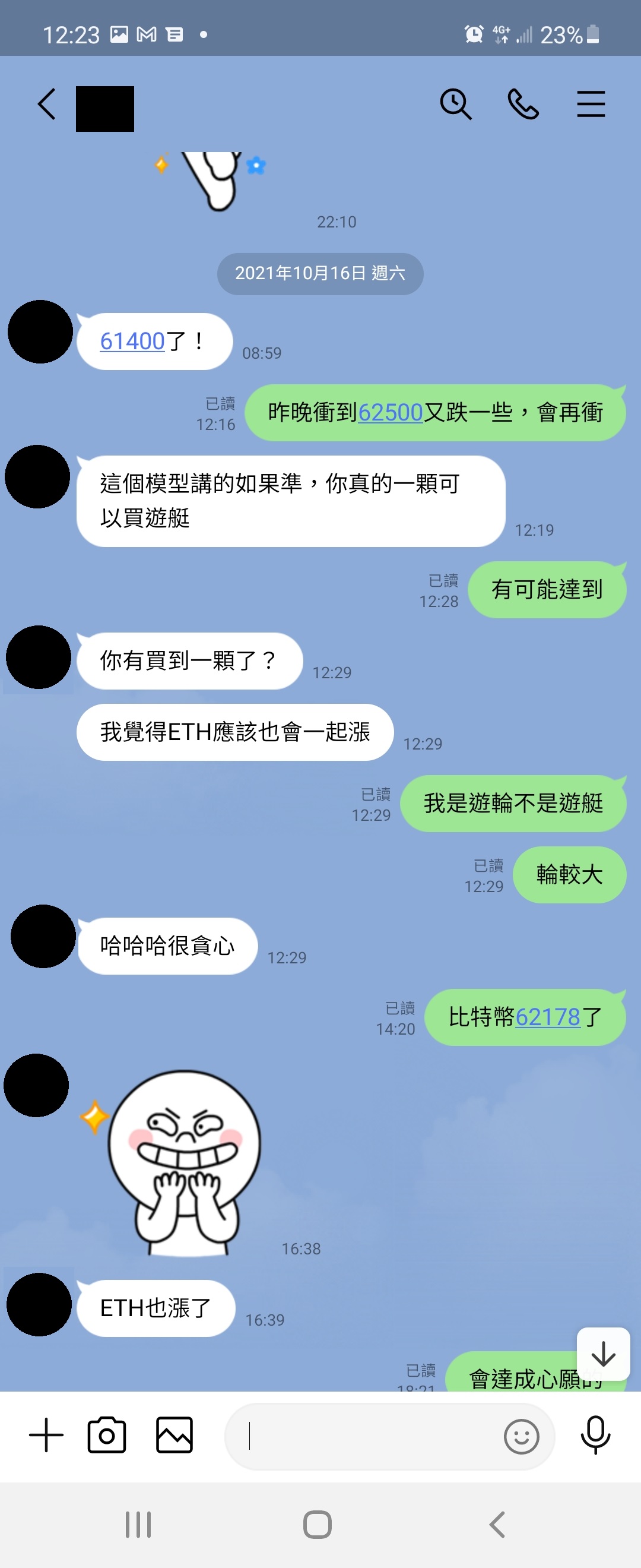The height and width of the screenshot is (1568, 641).
Task: Open the camera to take photo
Action: point(107,1436)
